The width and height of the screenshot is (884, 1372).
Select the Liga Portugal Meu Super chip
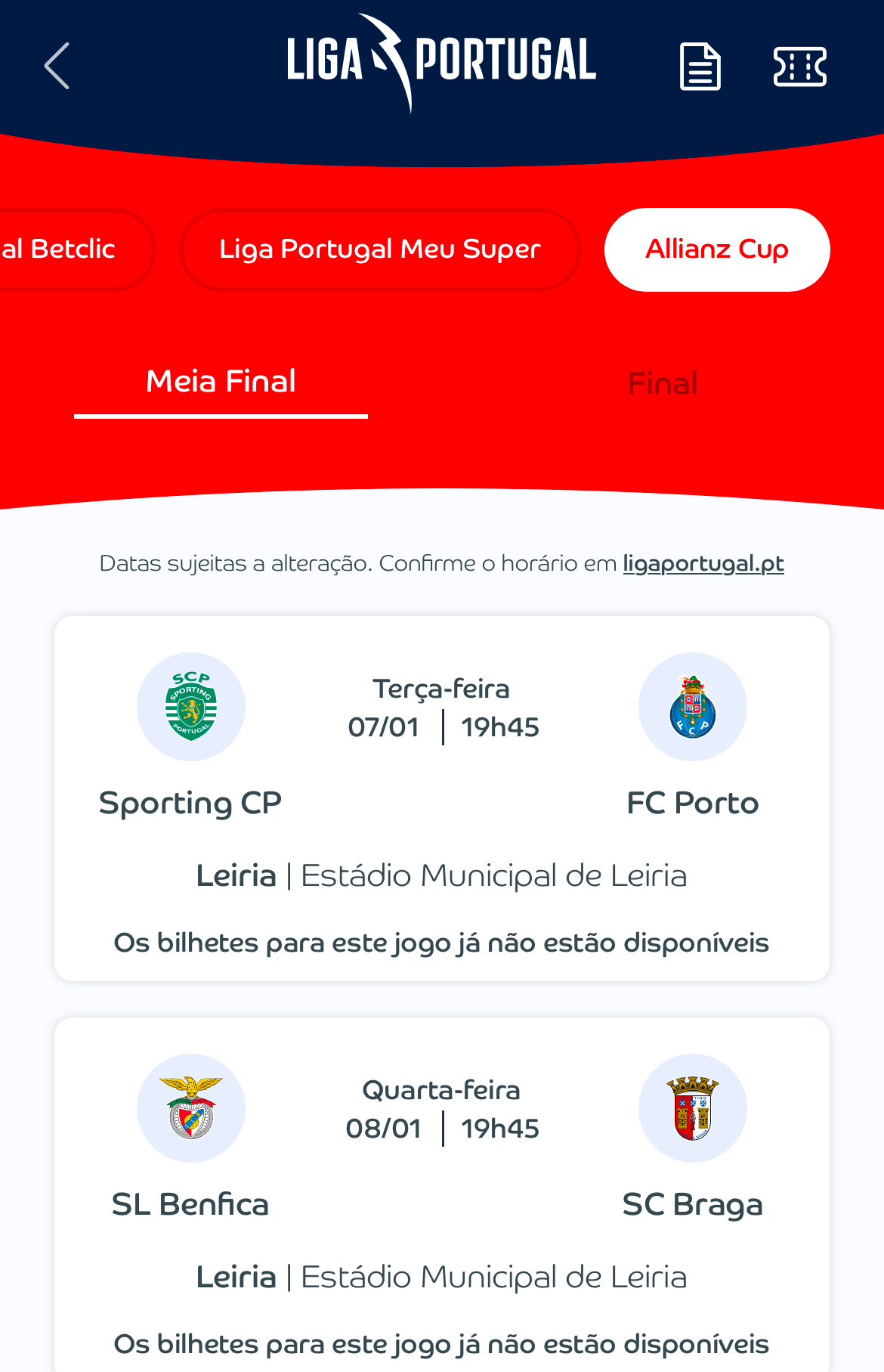pyautogui.click(x=379, y=249)
